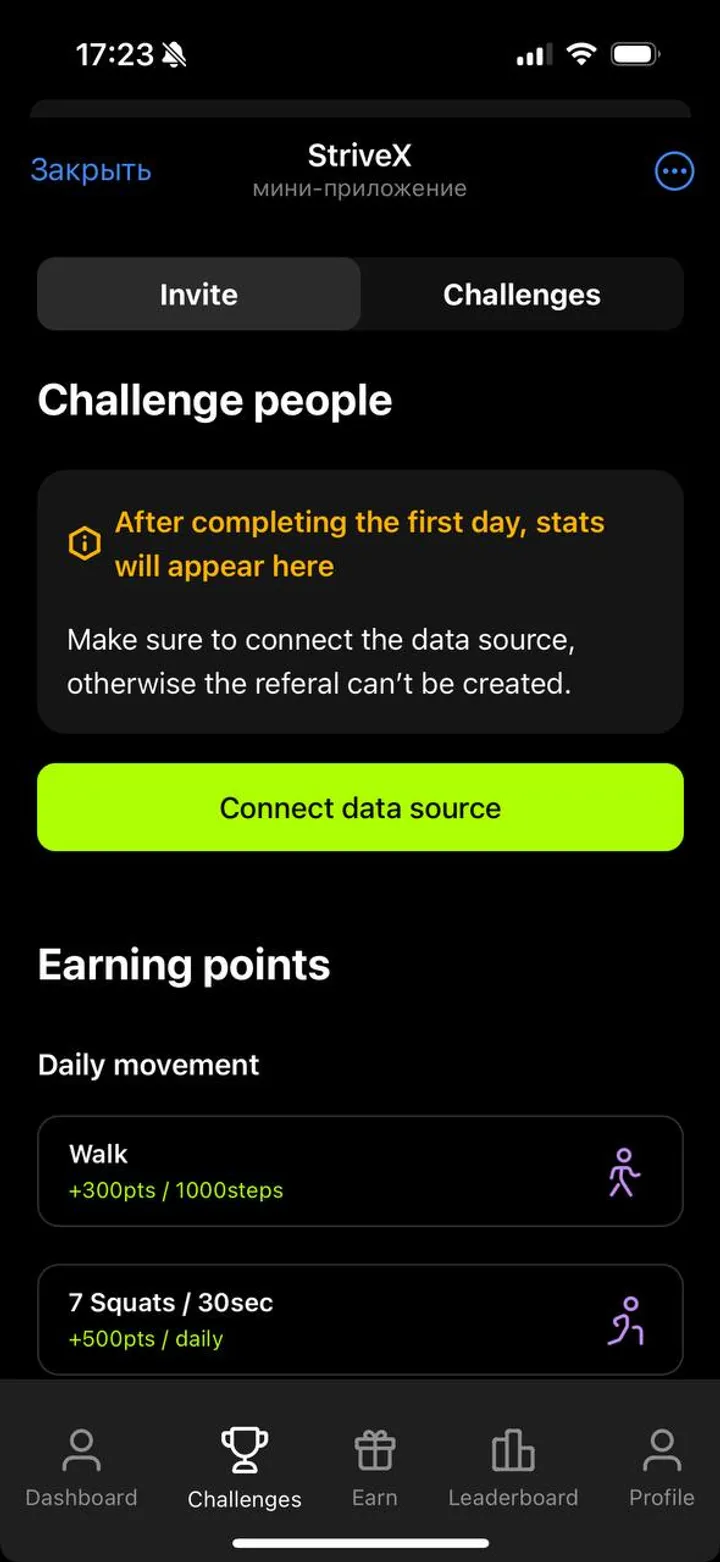Tap the StriveX mini-app title
Viewport: 720px width, 1562px height.
(359, 155)
